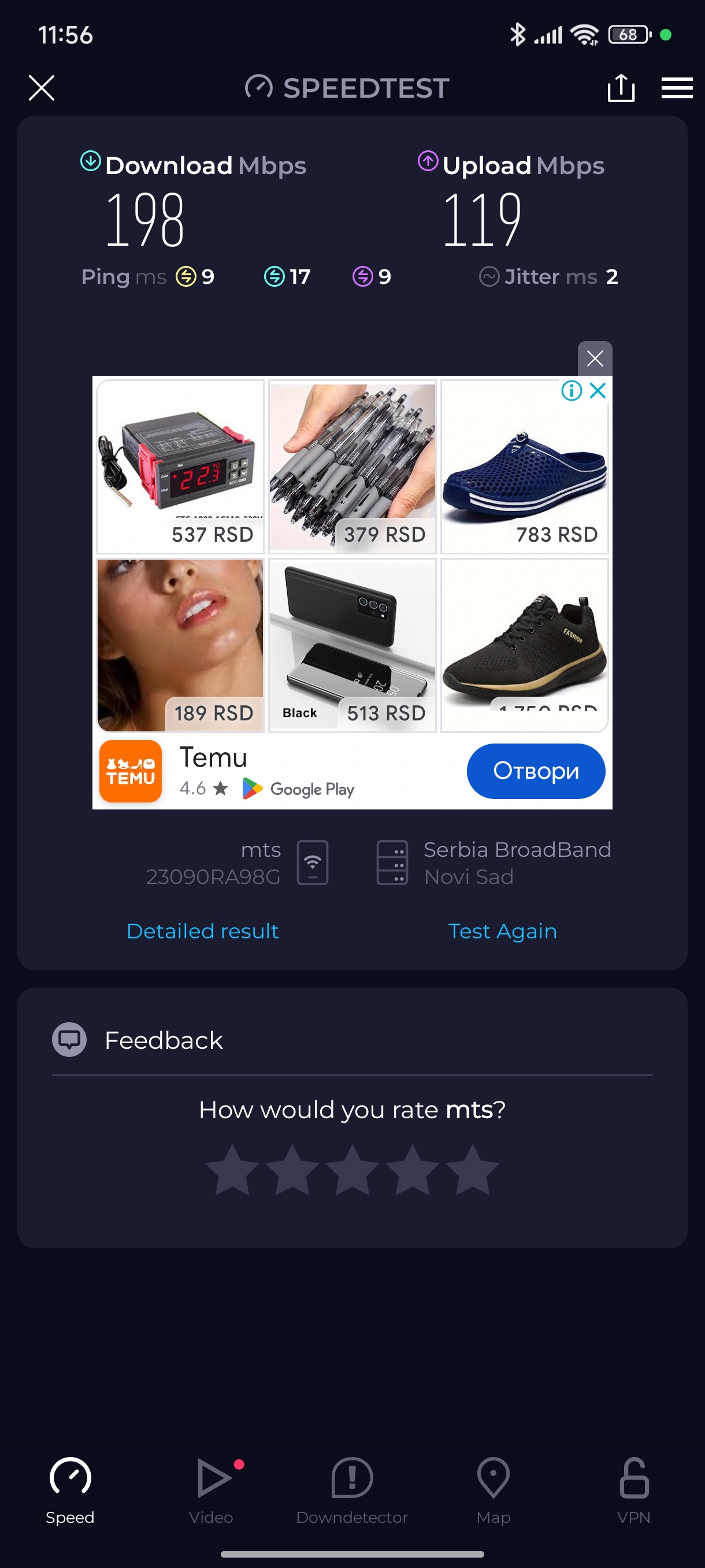Open the ad info icon

point(571,391)
